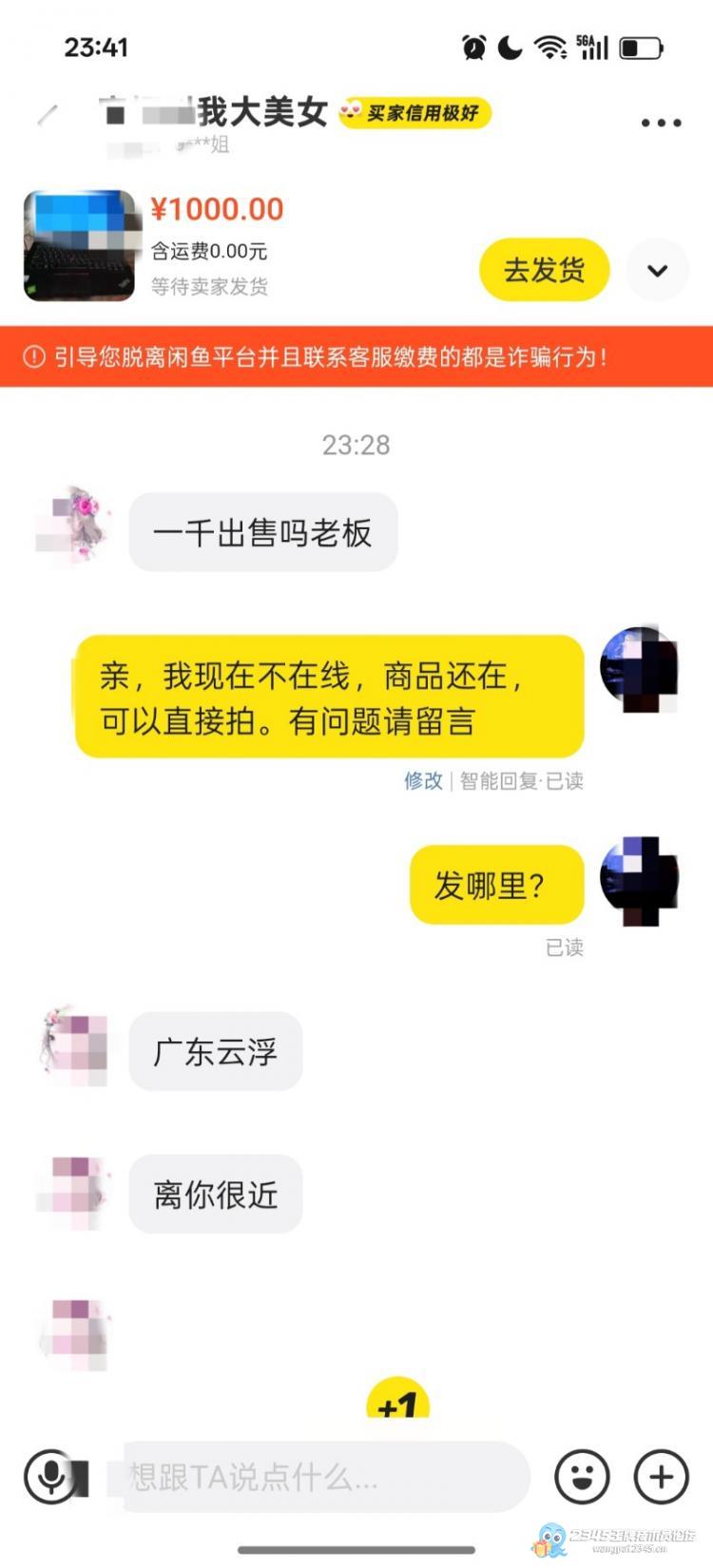Open the ¥1000.00 product thumbnail
The image size is (713, 1568).
(80, 246)
